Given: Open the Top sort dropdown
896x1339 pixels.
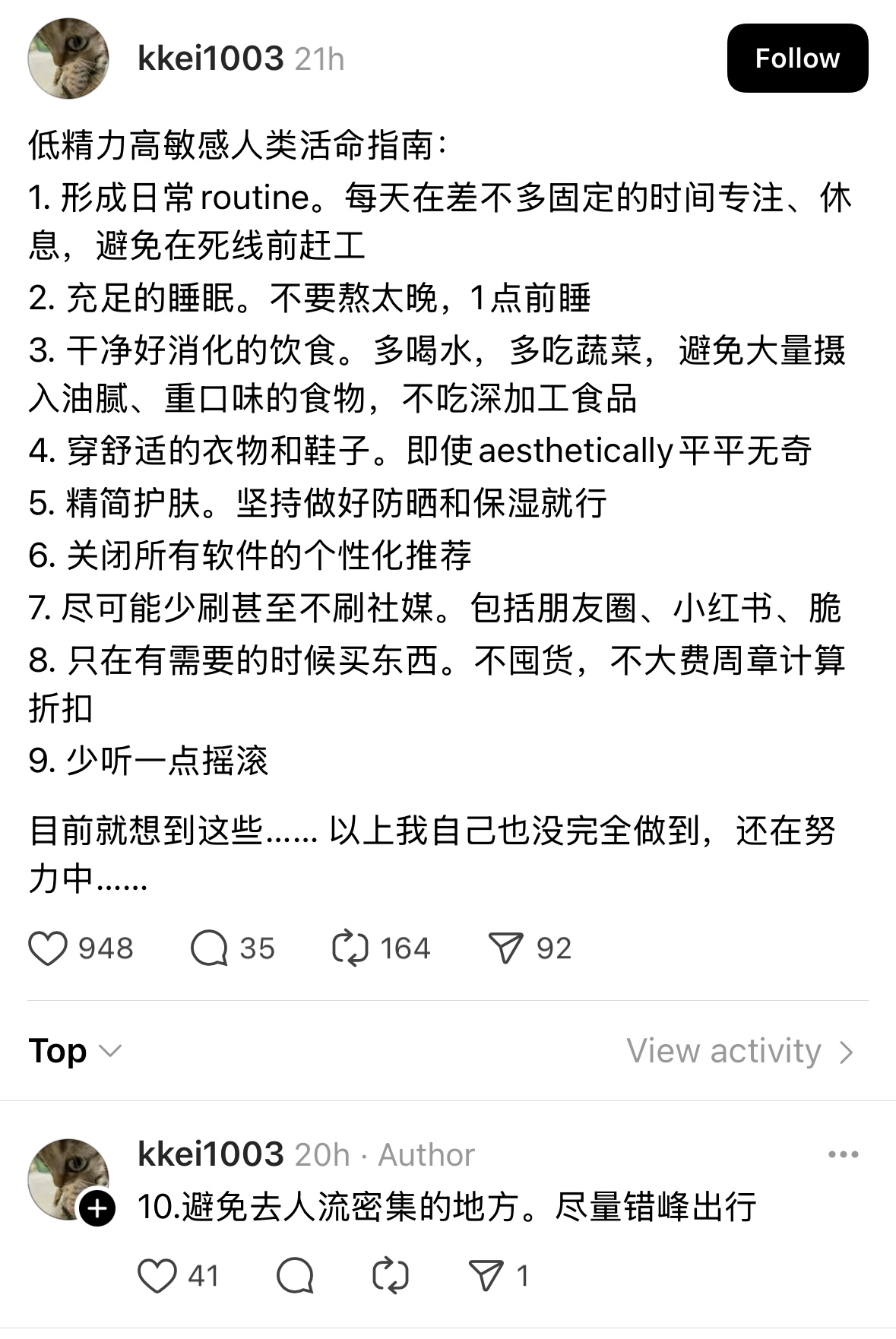Looking at the screenshot, I should coord(74,1051).
